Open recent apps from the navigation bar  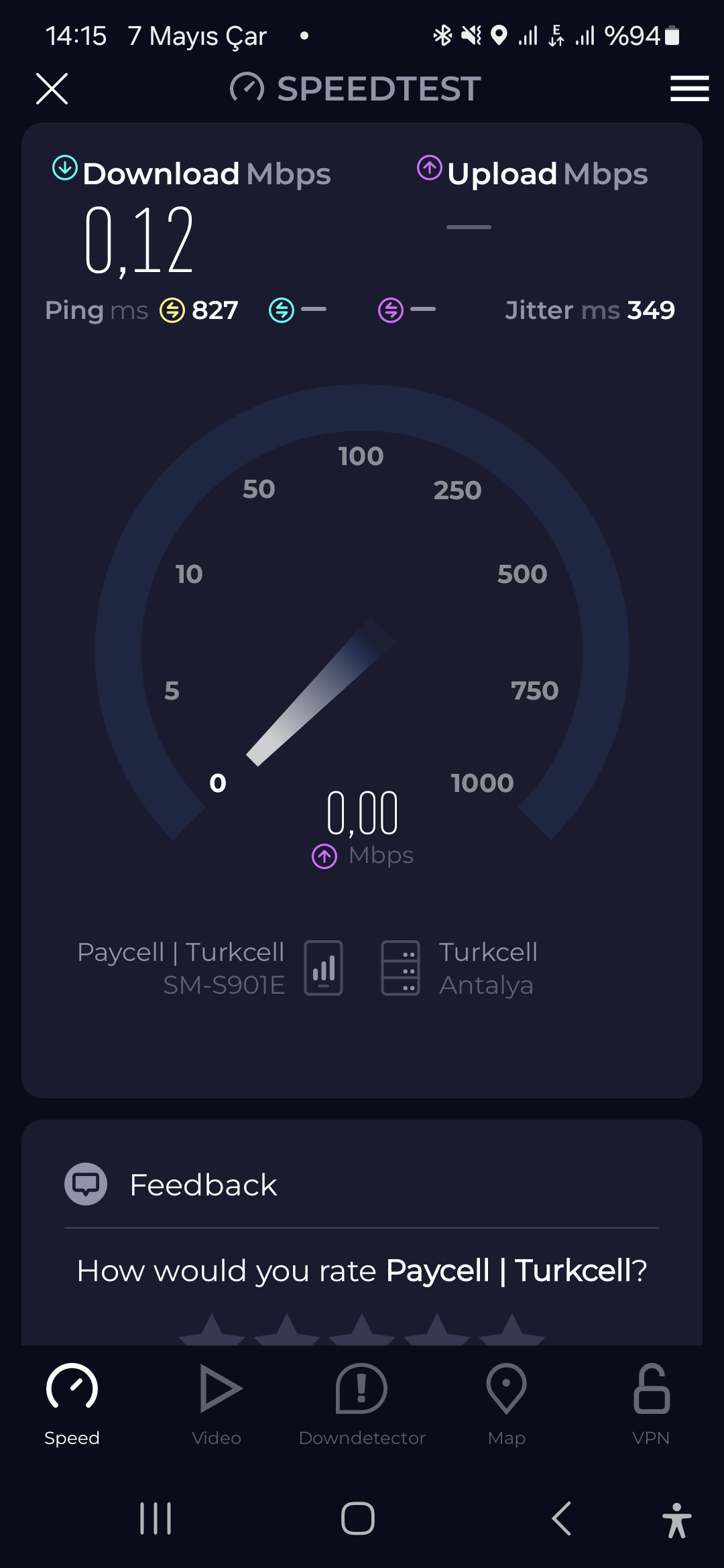[x=156, y=1518]
